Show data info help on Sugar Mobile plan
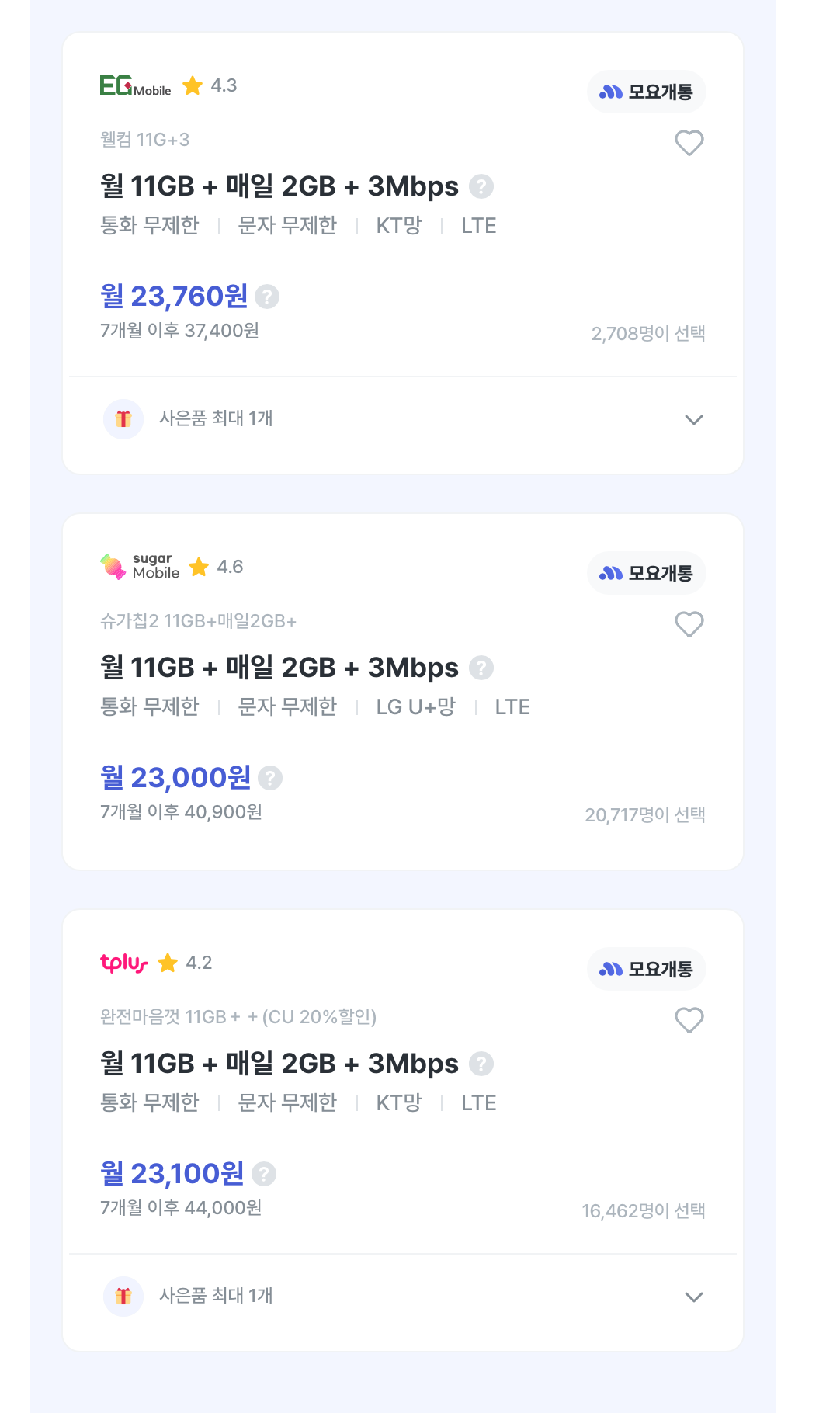The width and height of the screenshot is (840, 1413). tap(481, 668)
